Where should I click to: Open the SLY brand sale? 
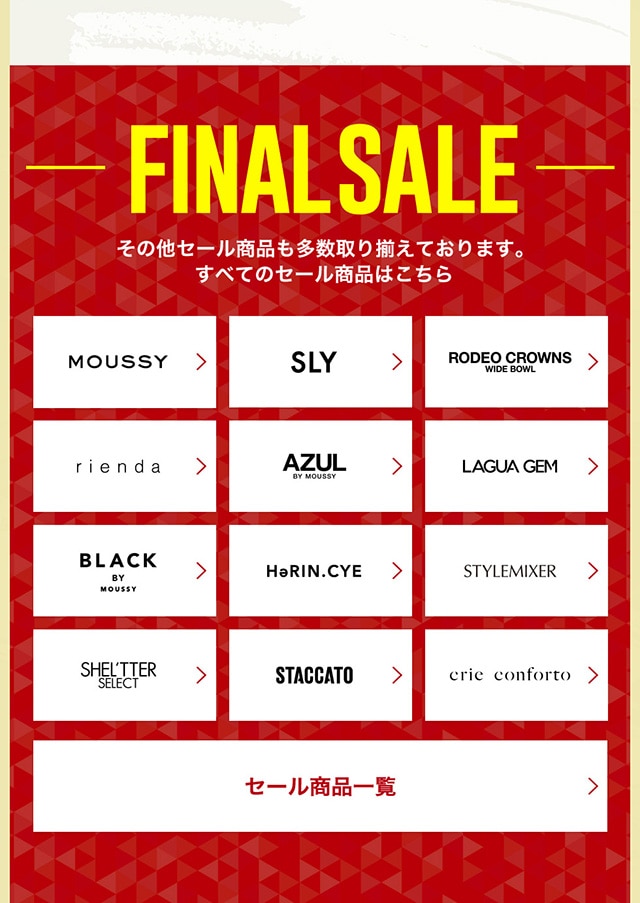coord(320,362)
